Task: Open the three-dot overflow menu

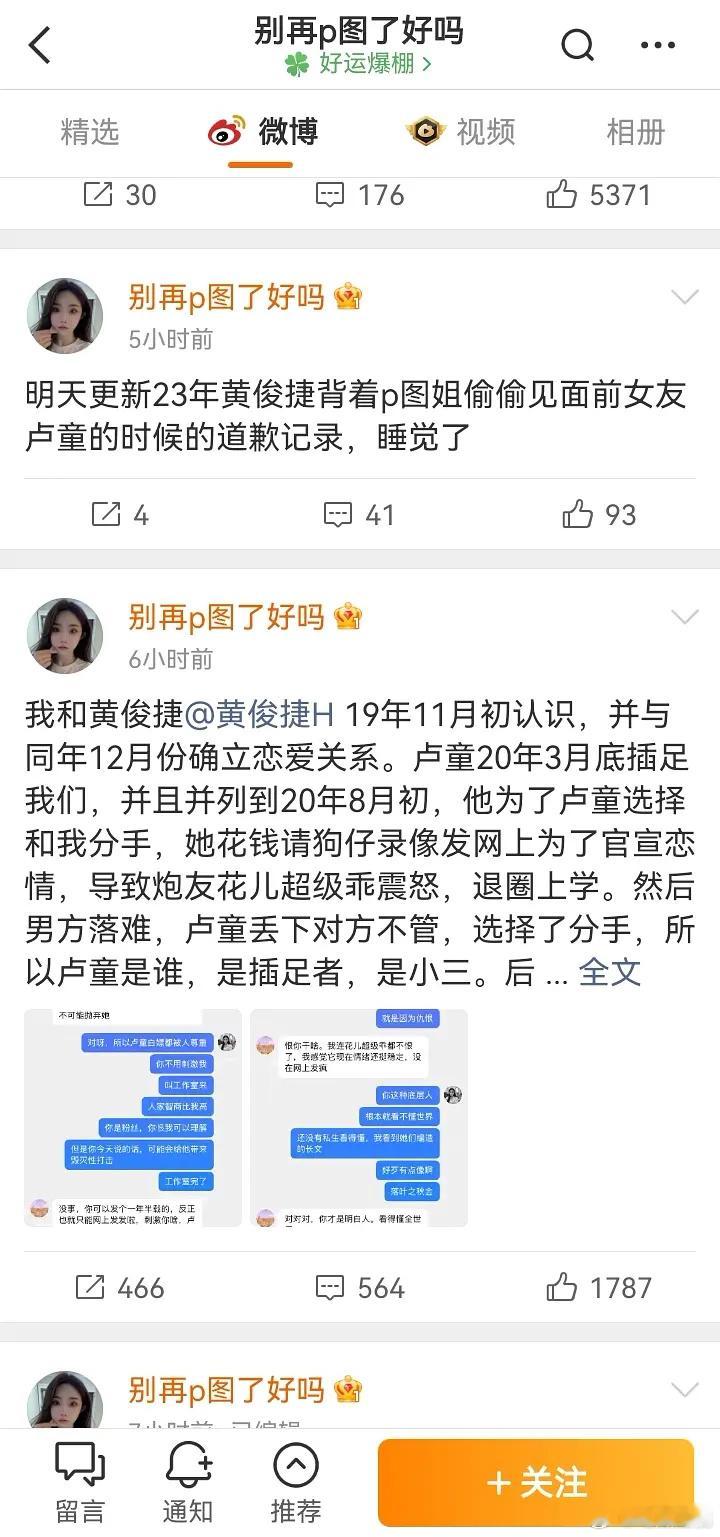Action: click(x=657, y=45)
